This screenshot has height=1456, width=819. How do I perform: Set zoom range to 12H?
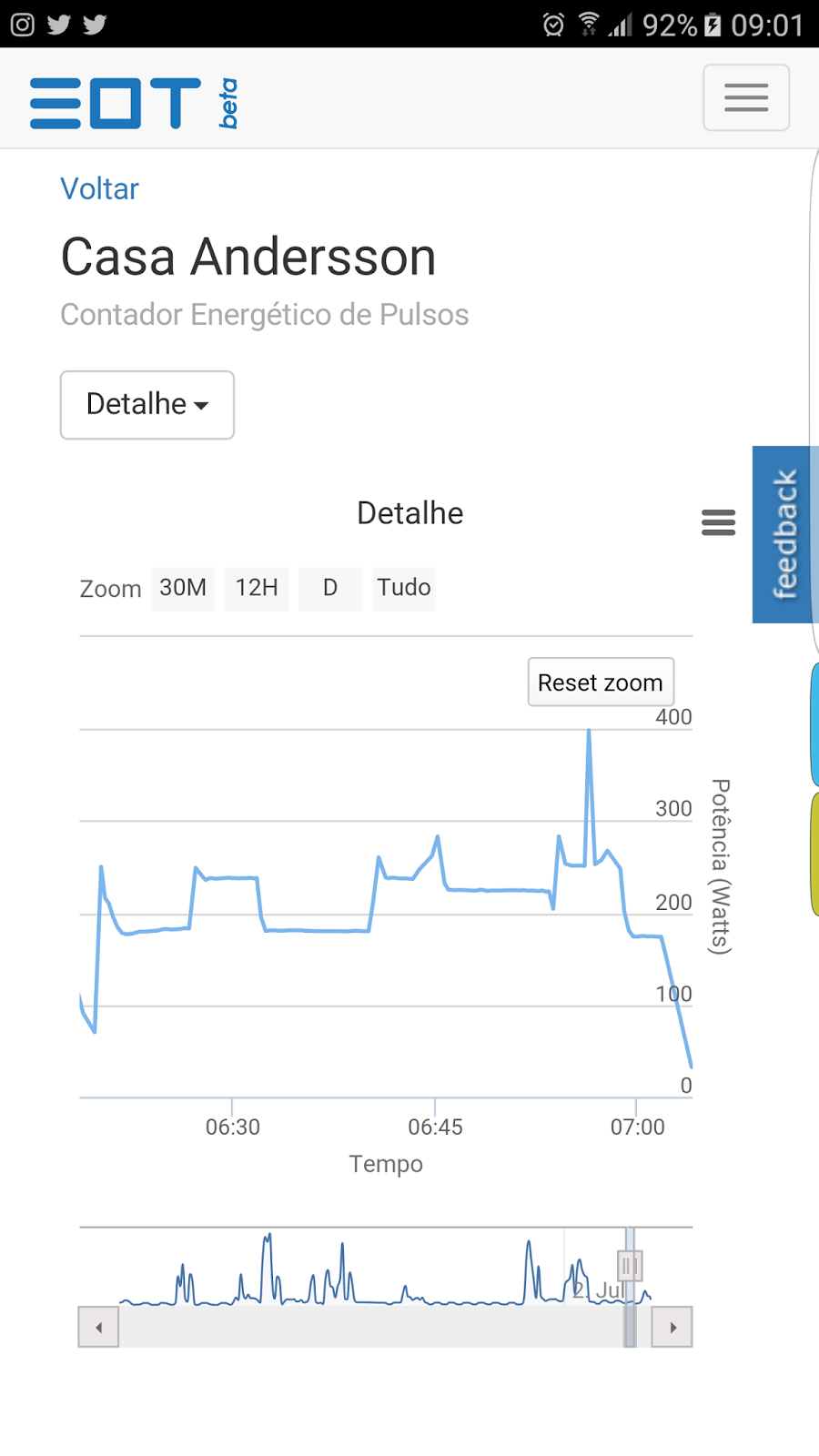coord(257,588)
